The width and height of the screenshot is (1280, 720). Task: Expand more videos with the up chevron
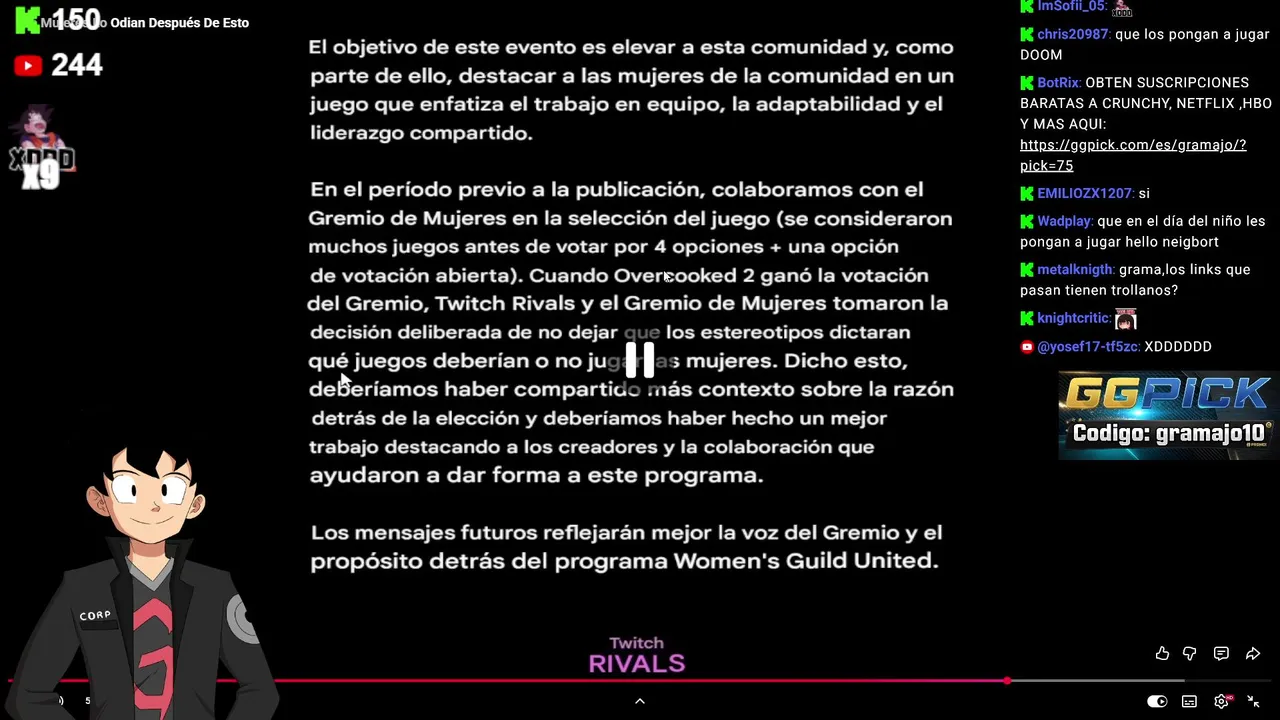(x=640, y=701)
